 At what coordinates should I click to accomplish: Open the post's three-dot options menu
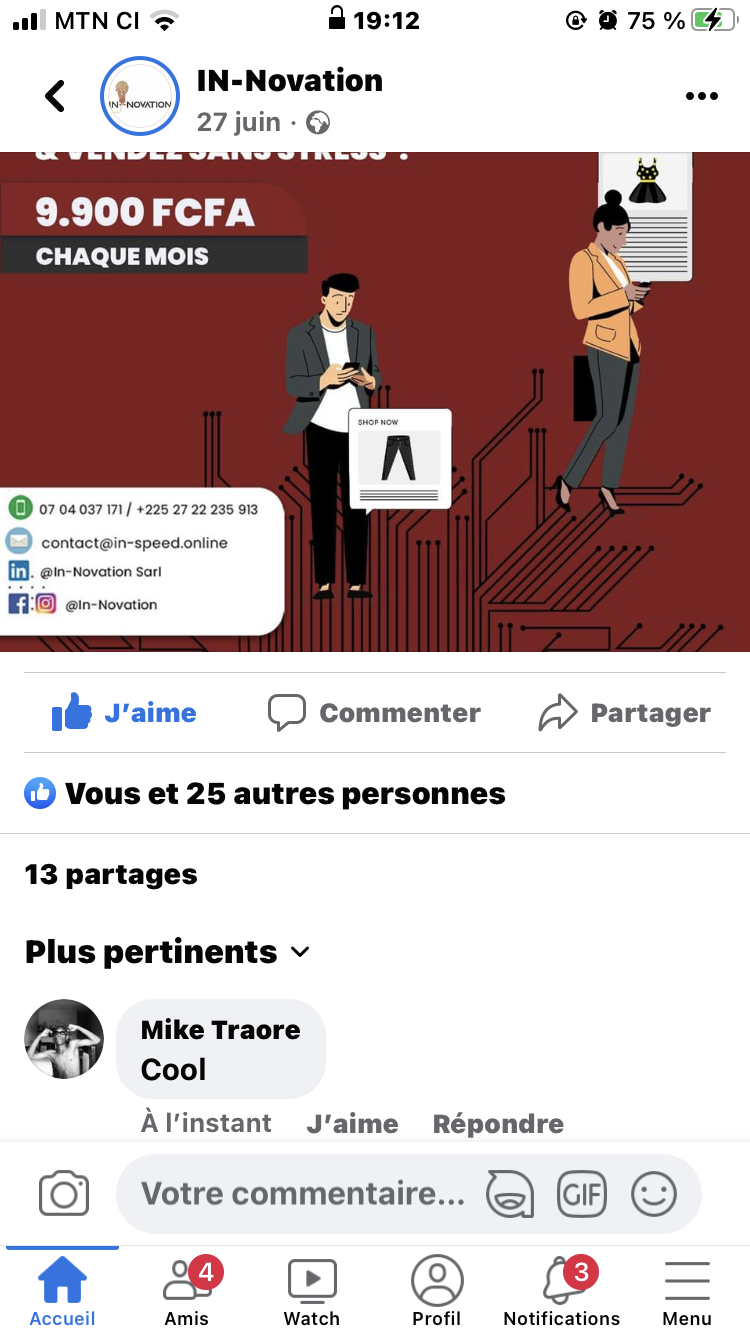pyautogui.click(x=701, y=97)
